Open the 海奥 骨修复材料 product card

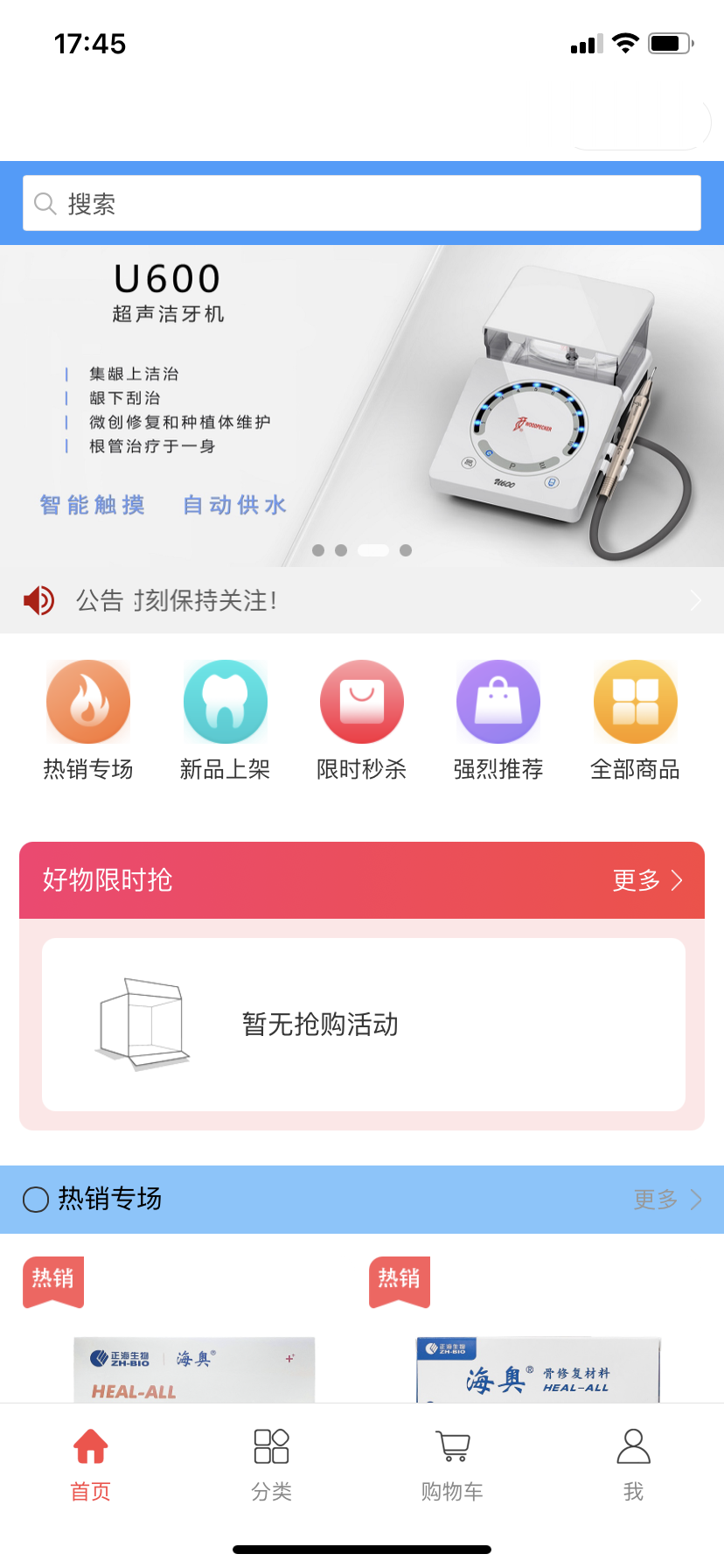tap(538, 1367)
